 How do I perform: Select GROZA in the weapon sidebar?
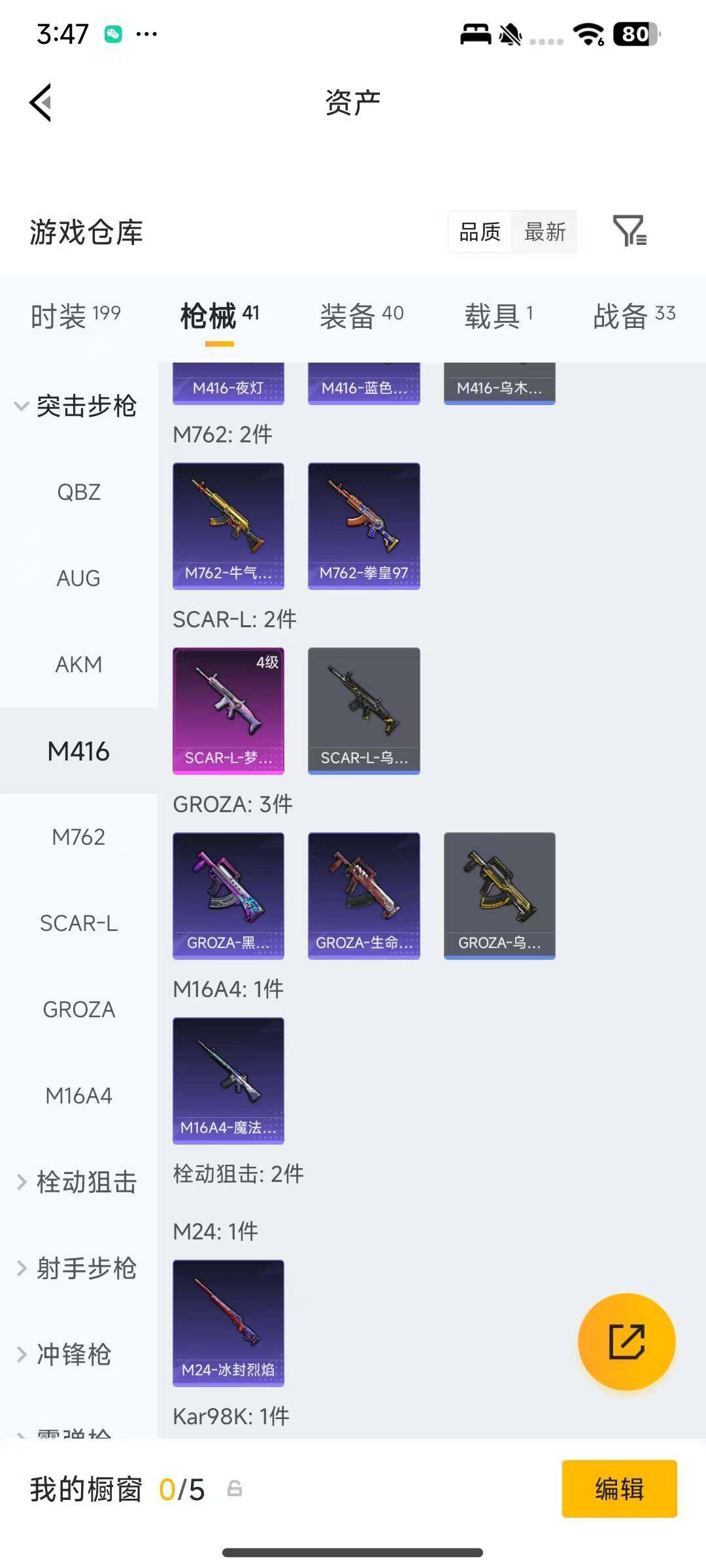(78, 1009)
